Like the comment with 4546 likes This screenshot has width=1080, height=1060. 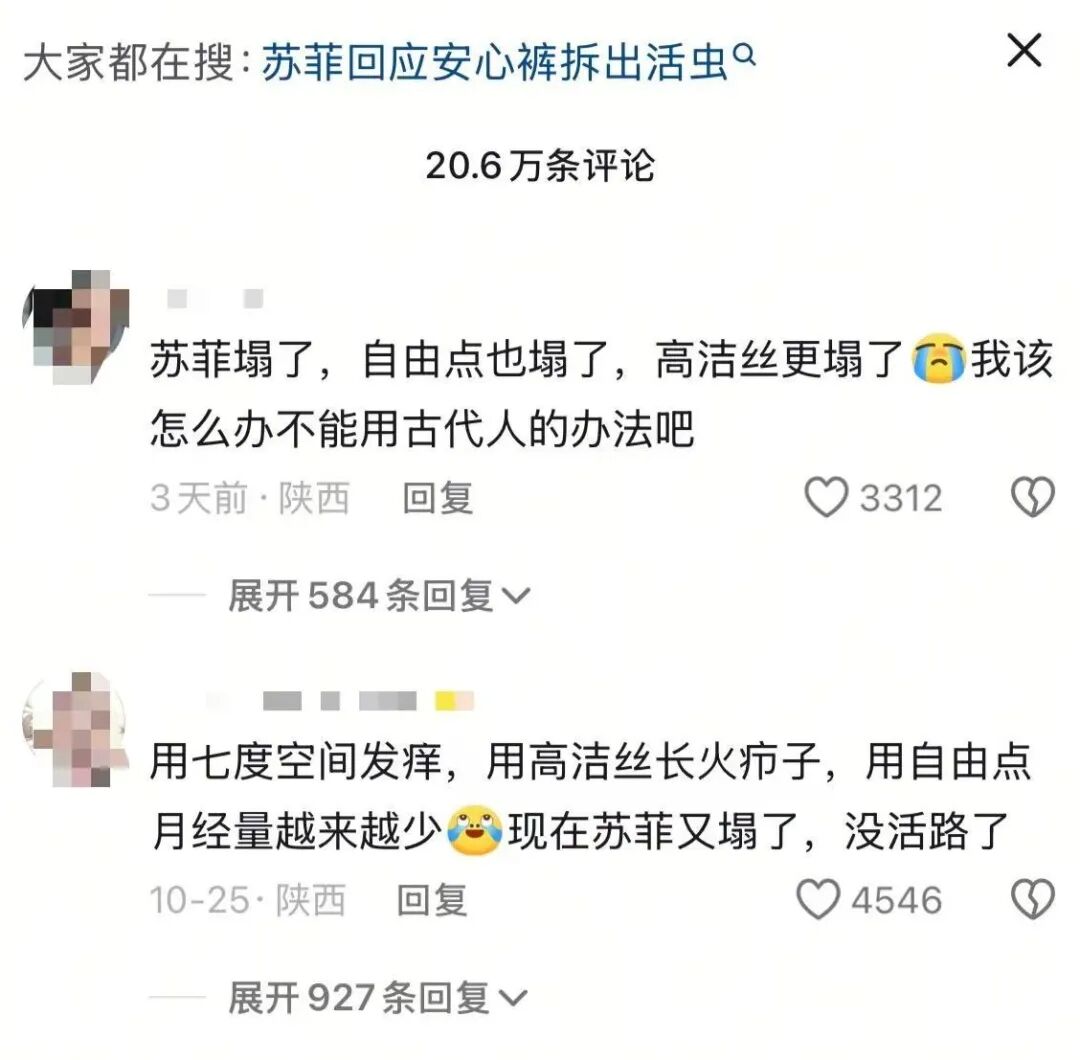[x=818, y=900]
